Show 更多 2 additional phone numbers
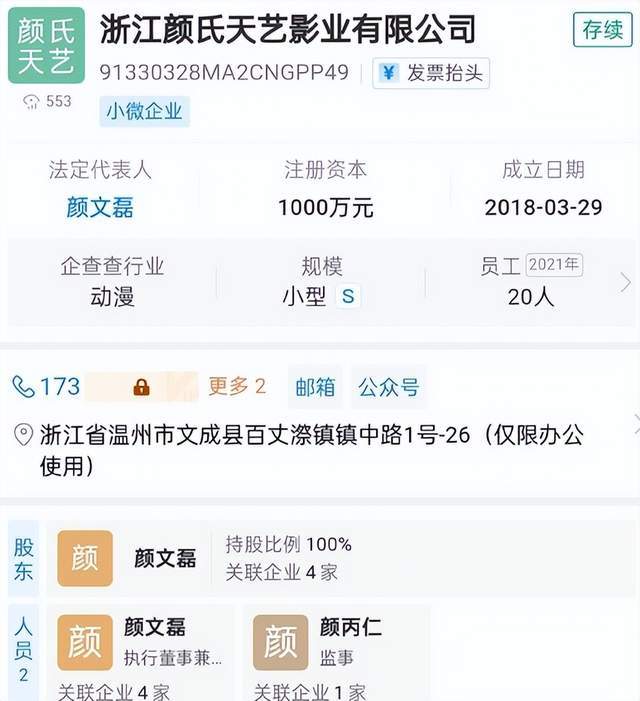The height and width of the screenshot is (701, 640). click(237, 387)
